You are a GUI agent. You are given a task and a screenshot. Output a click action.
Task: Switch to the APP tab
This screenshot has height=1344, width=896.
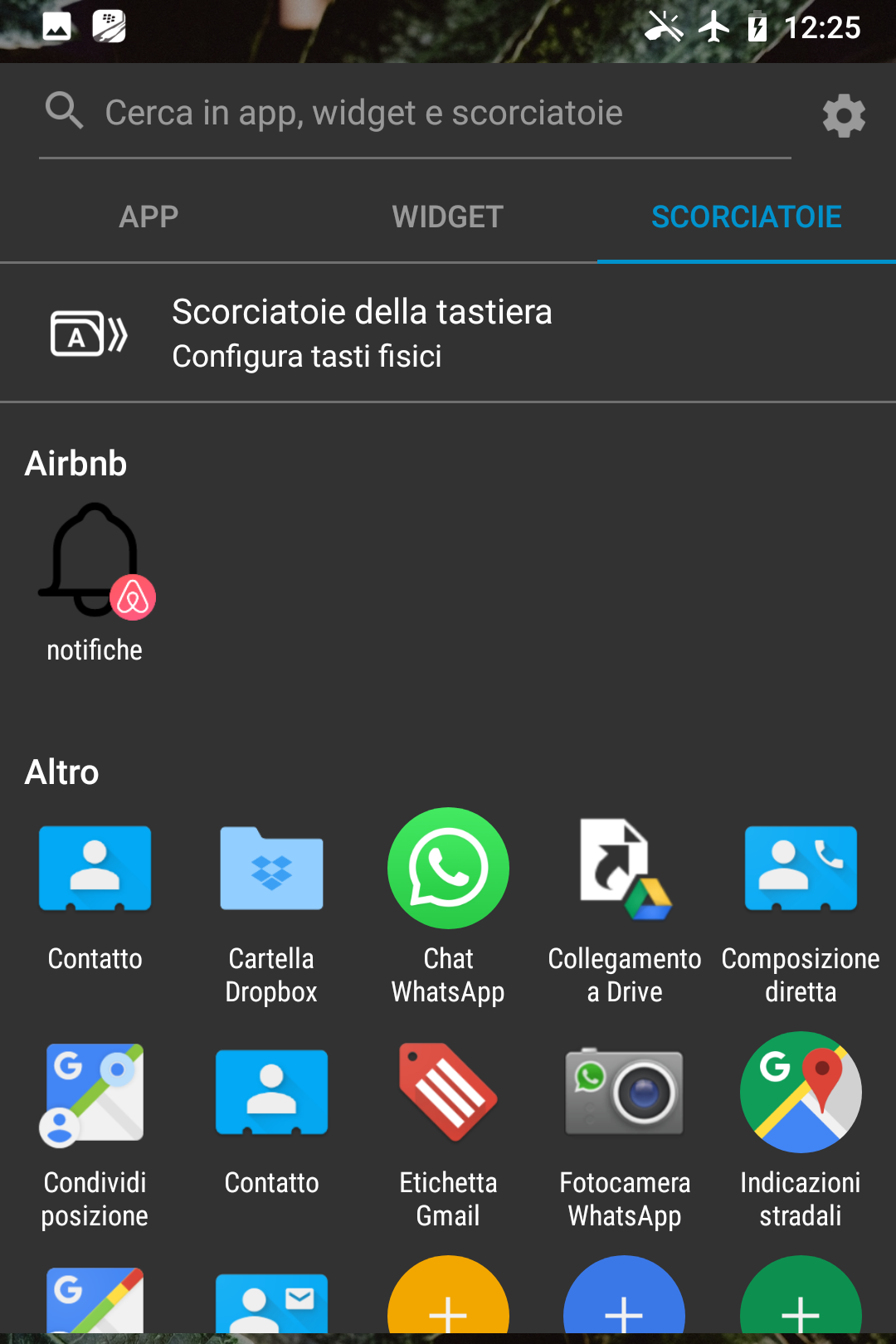click(x=149, y=217)
